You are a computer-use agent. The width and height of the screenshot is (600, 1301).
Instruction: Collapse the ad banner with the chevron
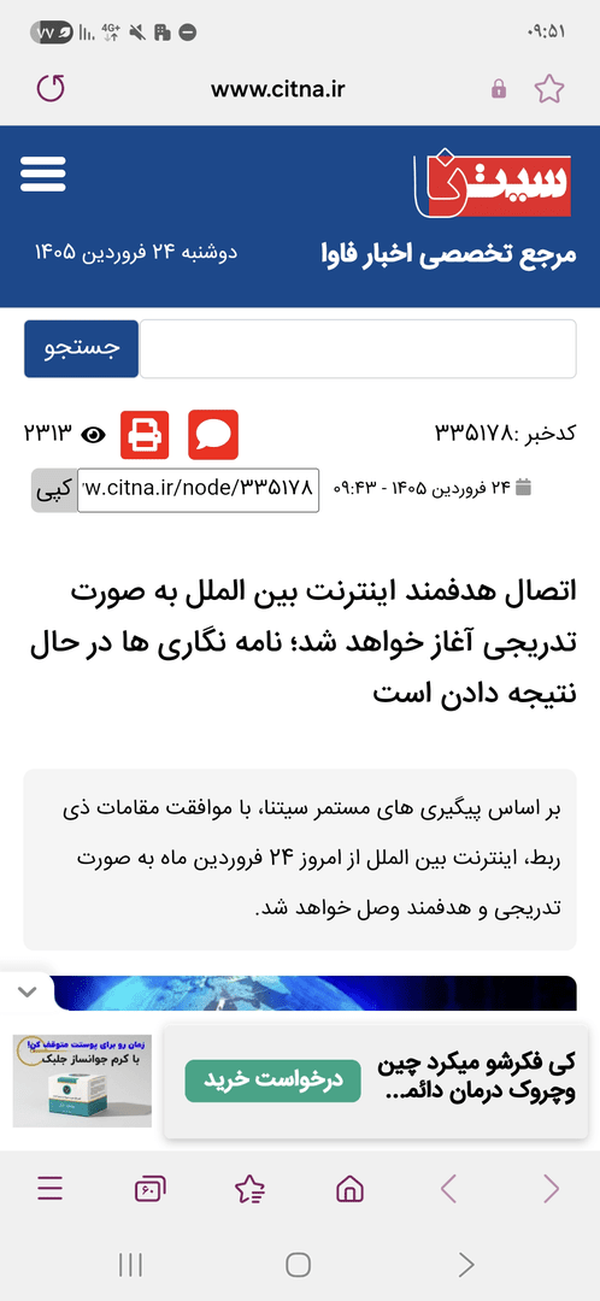tap(28, 992)
